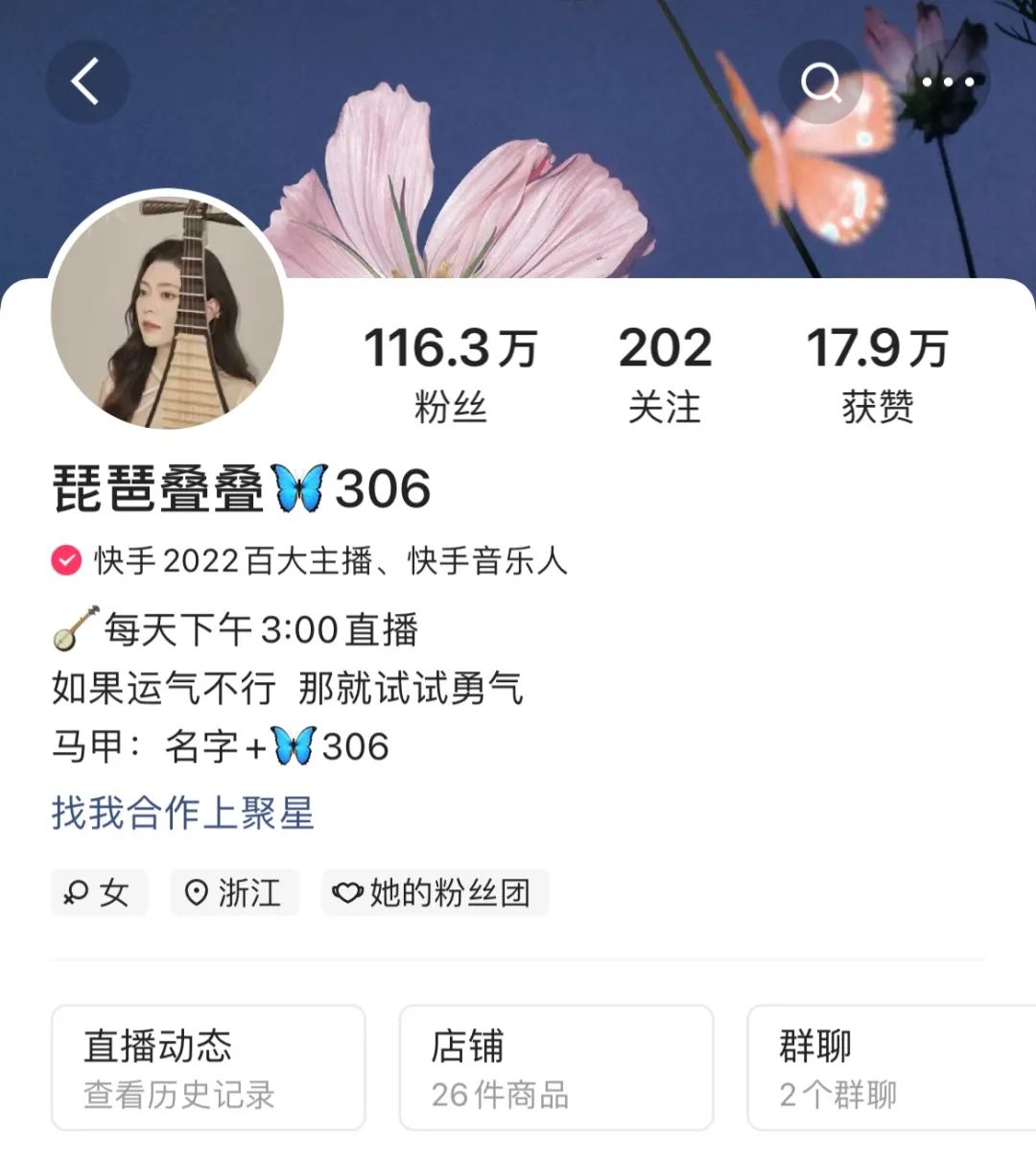View the 获赞 likes count
Image resolution: width=1036 pixels, height=1156 pixels.
pyautogui.click(x=877, y=372)
